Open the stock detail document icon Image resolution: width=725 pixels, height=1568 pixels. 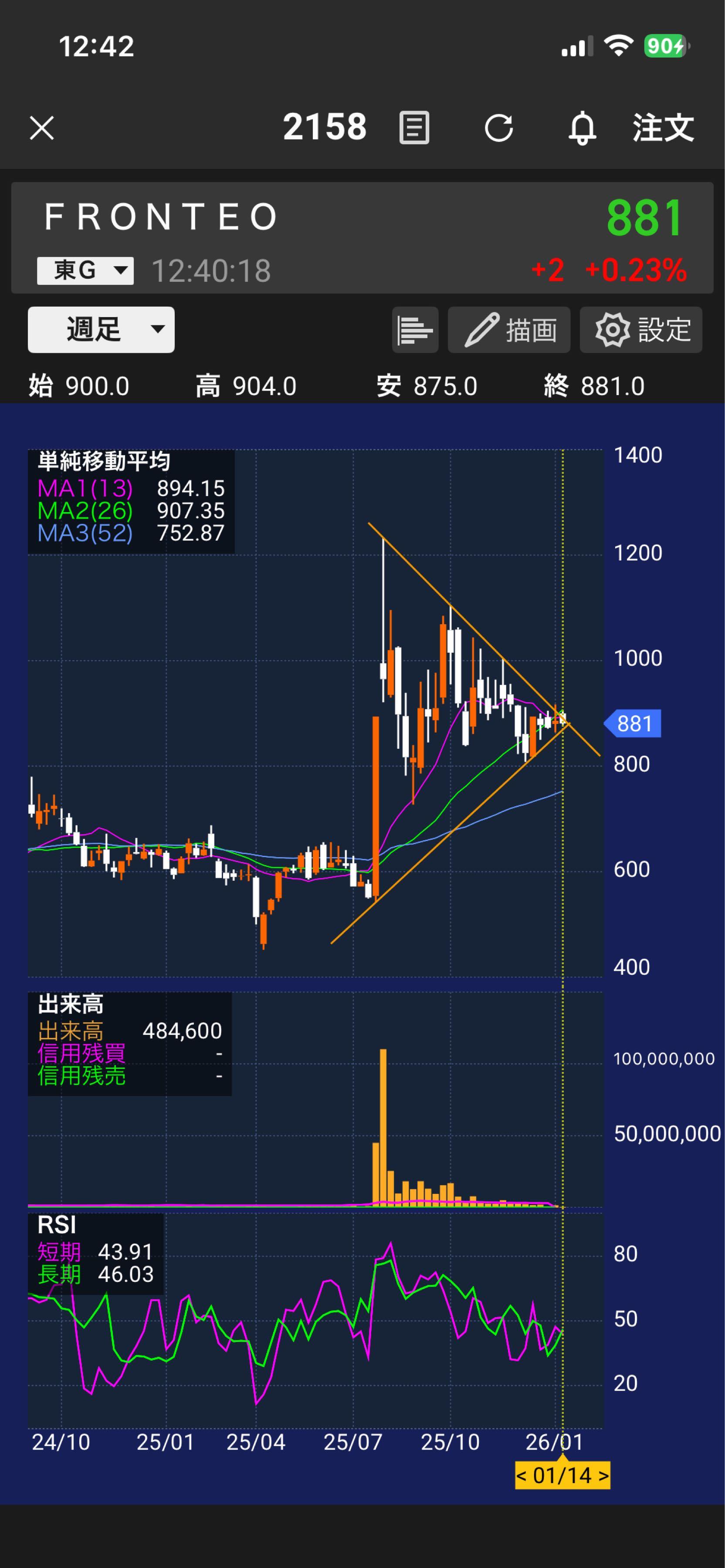(414, 128)
